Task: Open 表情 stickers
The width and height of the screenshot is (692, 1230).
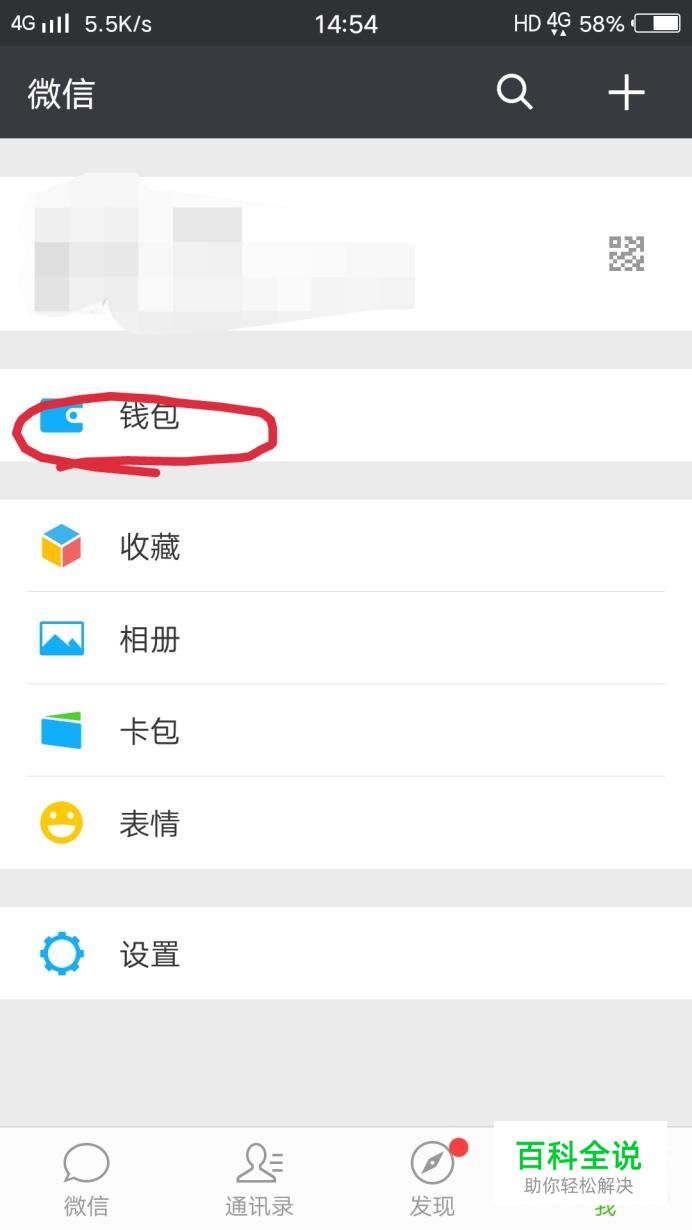Action: 346,823
